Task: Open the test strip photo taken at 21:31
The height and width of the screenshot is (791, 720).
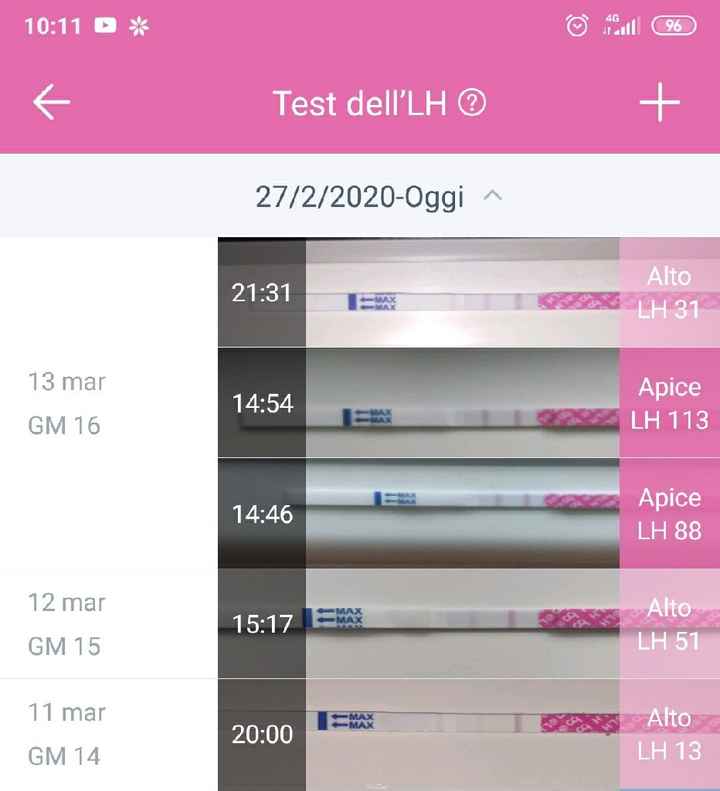Action: (450, 293)
